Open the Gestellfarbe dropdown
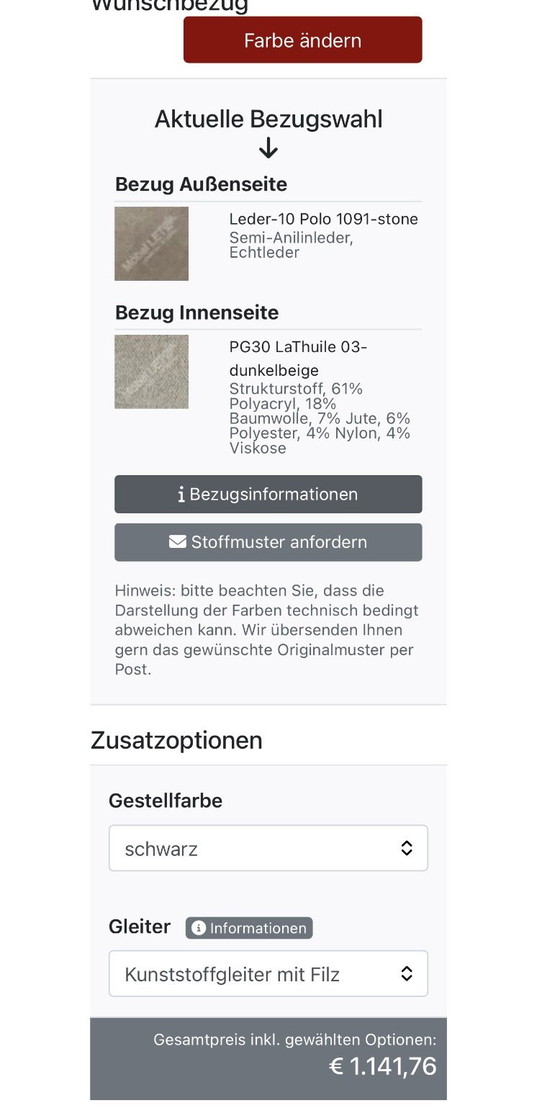This screenshot has width=560, height=1108. 268,848
